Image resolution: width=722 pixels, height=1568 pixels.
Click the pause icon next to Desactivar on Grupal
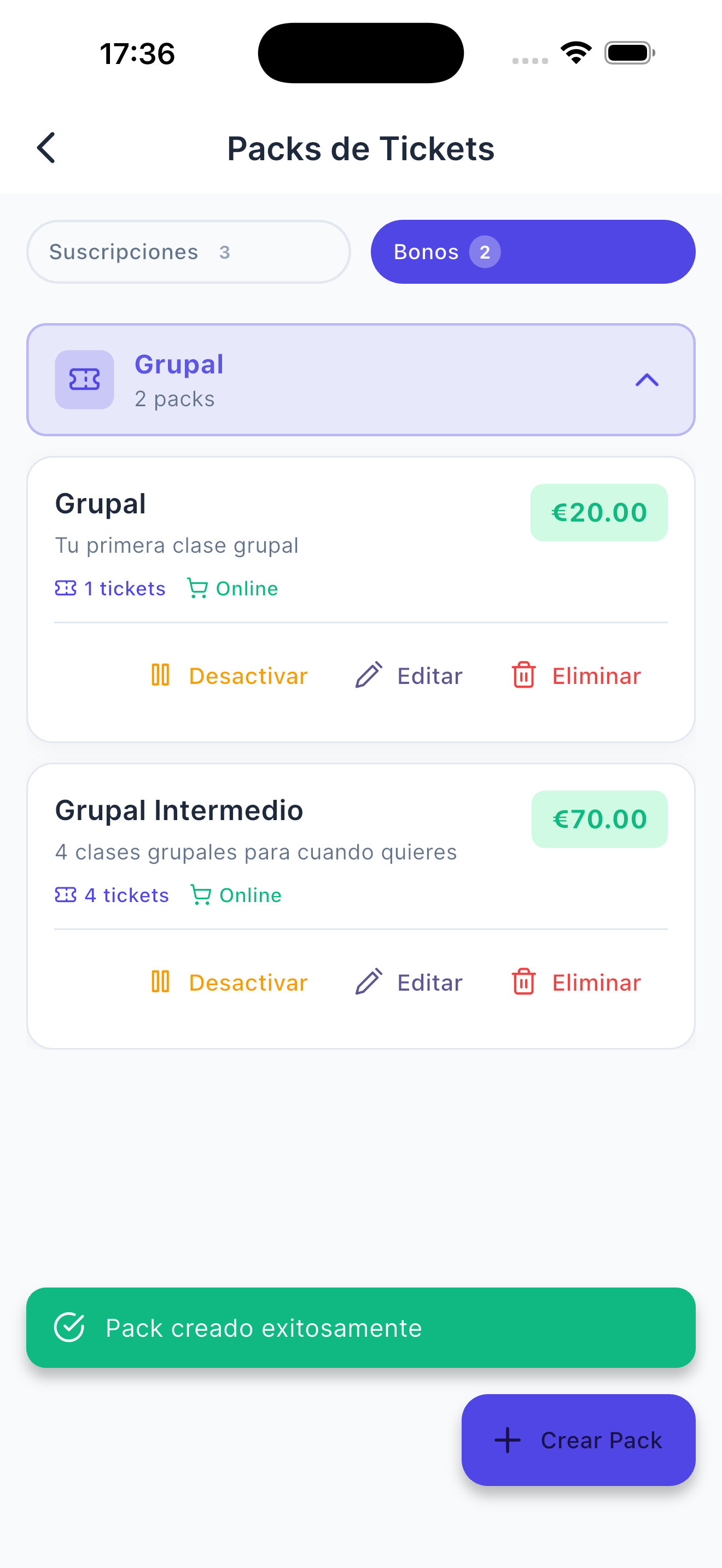pyautogui.click(x=161, y=675)
